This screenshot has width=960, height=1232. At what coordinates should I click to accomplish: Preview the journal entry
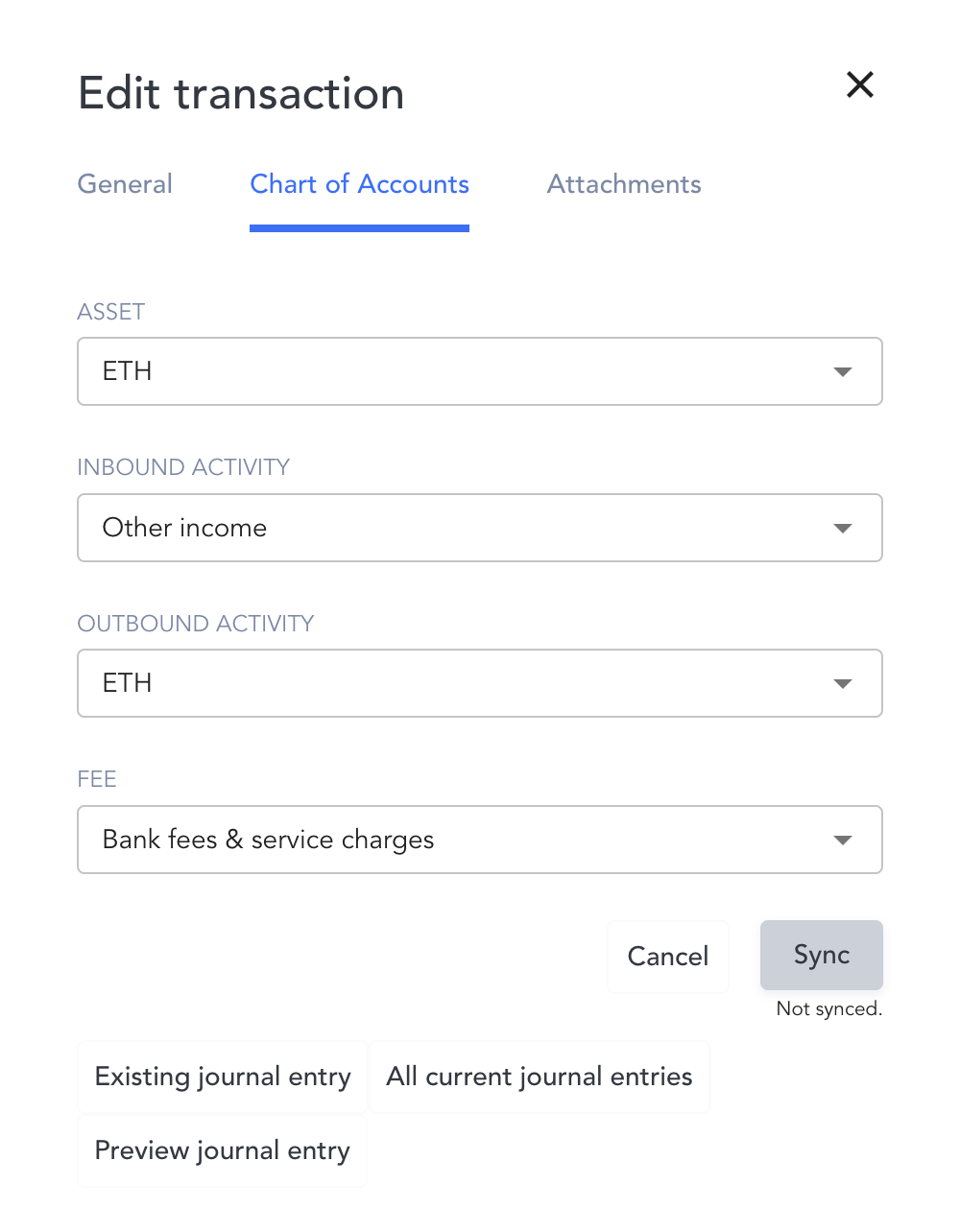[222, 1150]
